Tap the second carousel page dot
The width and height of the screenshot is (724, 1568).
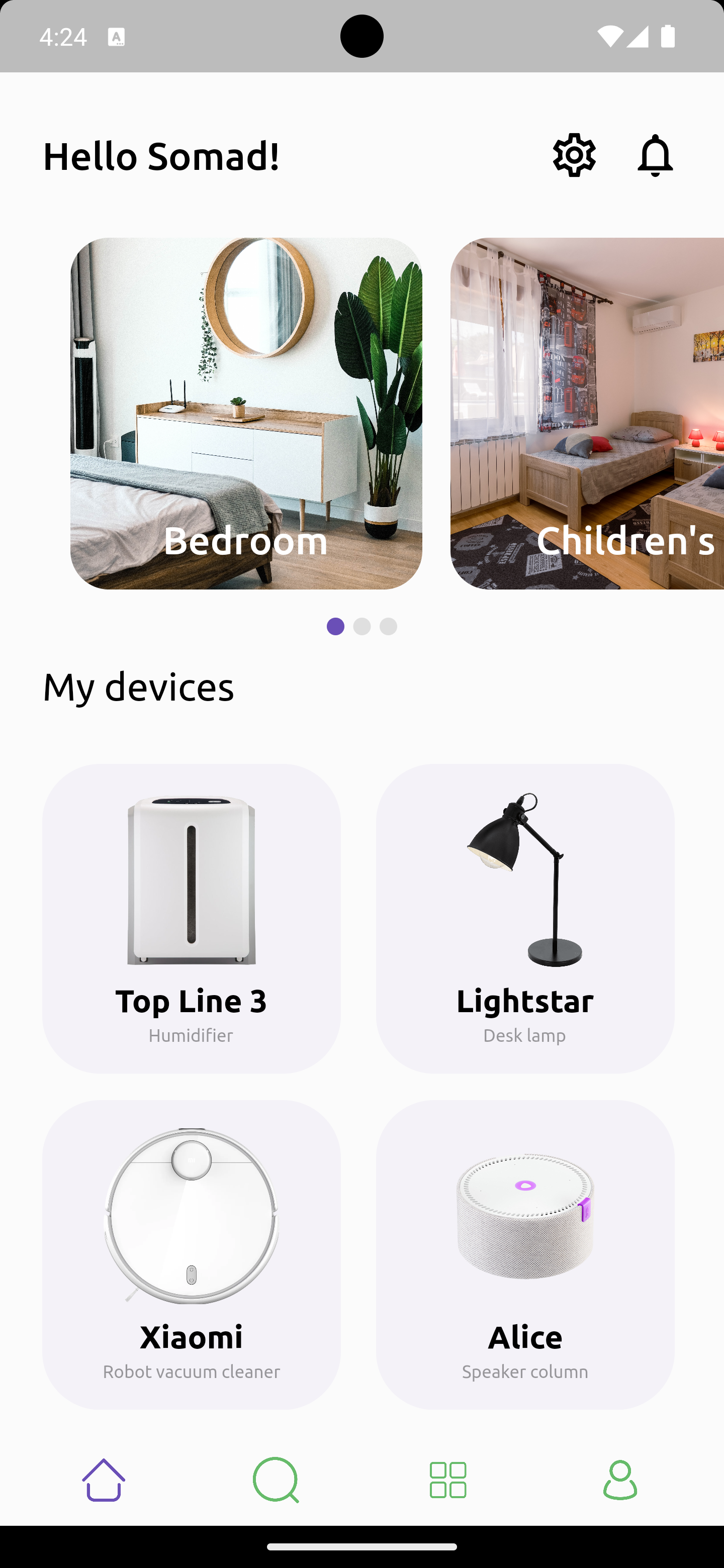point(361,626)
